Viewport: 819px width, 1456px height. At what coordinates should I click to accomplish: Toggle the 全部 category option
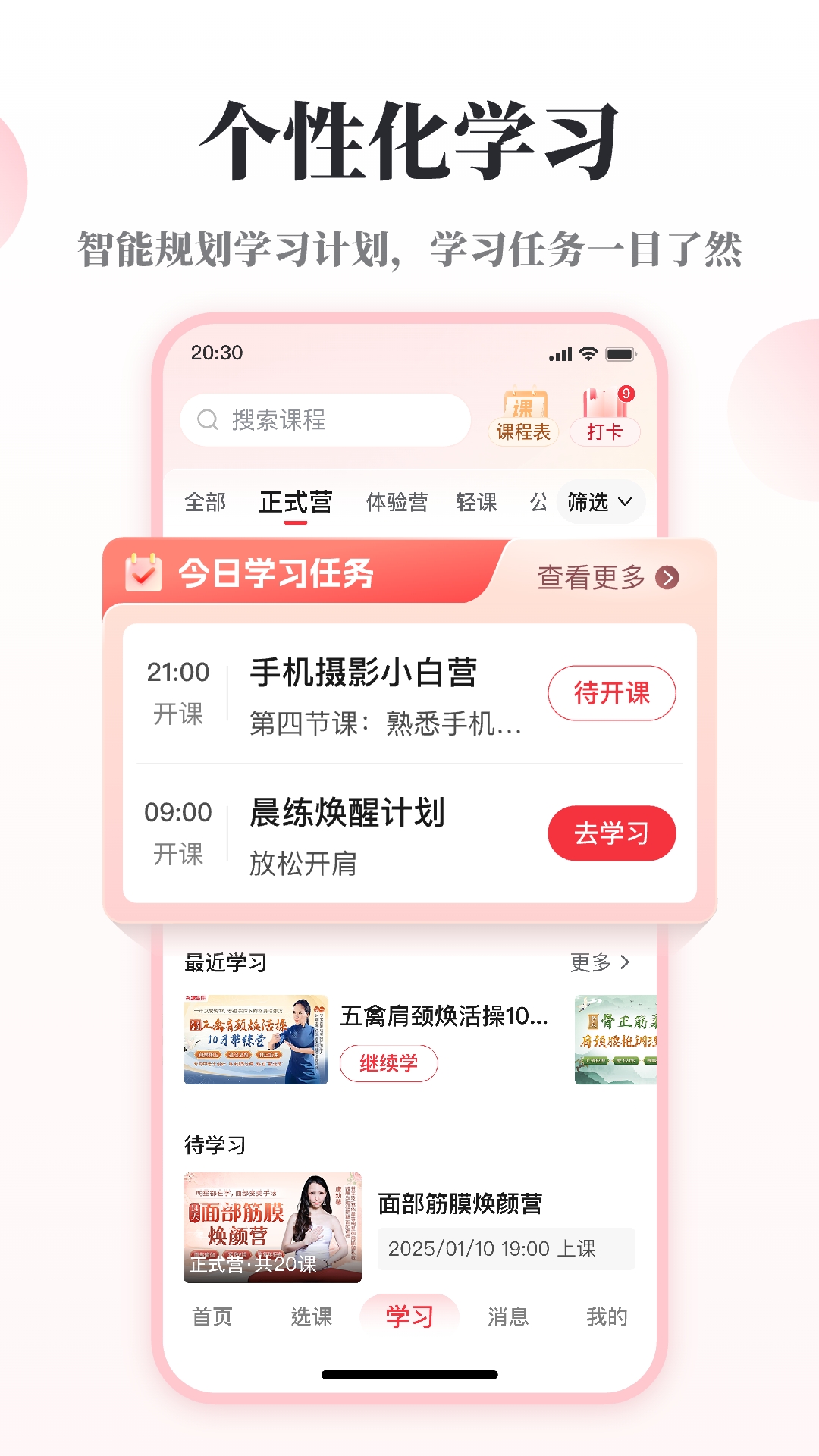click(x=205, y=501)
